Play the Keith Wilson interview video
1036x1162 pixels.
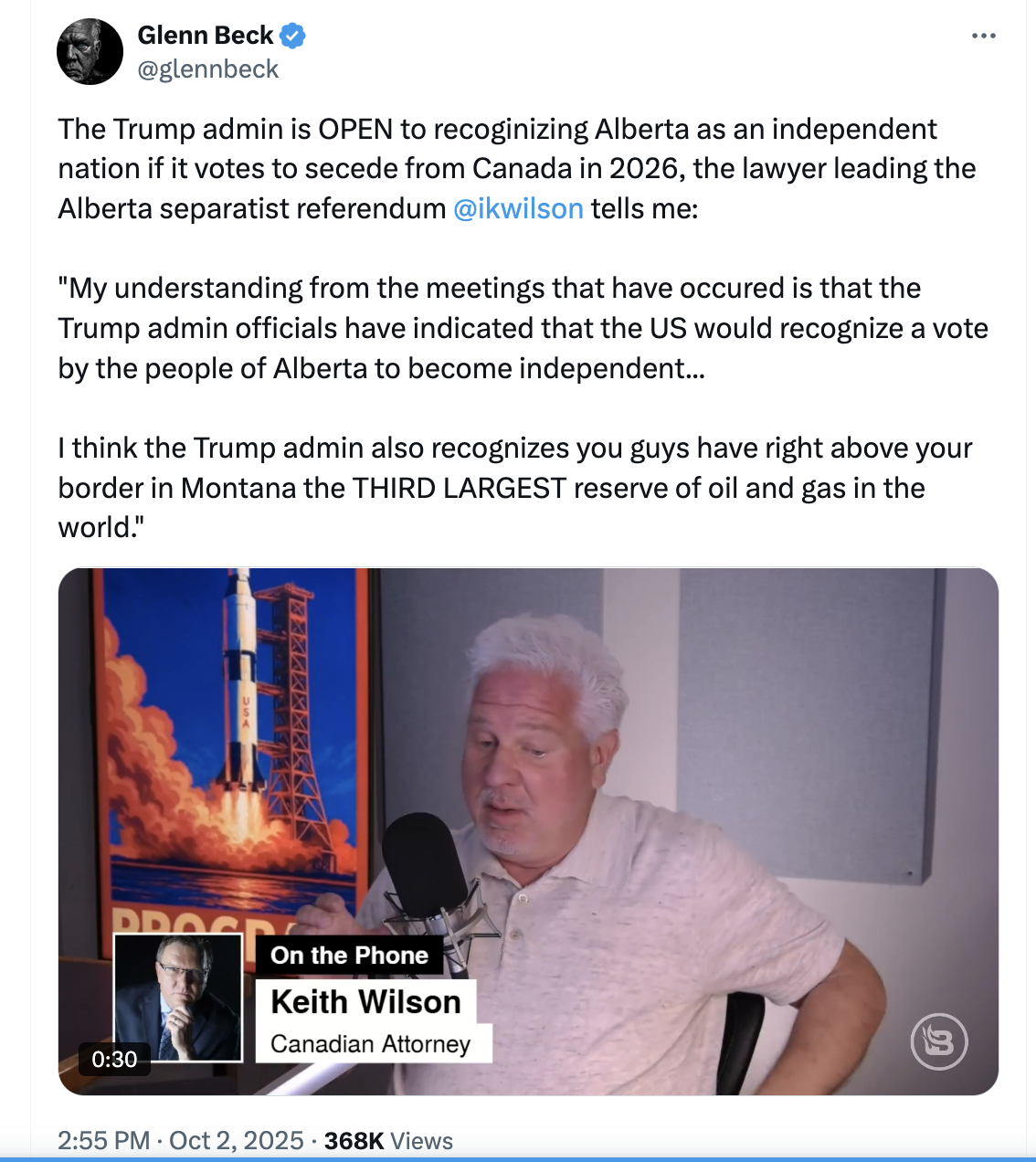[x=528, y=831]
